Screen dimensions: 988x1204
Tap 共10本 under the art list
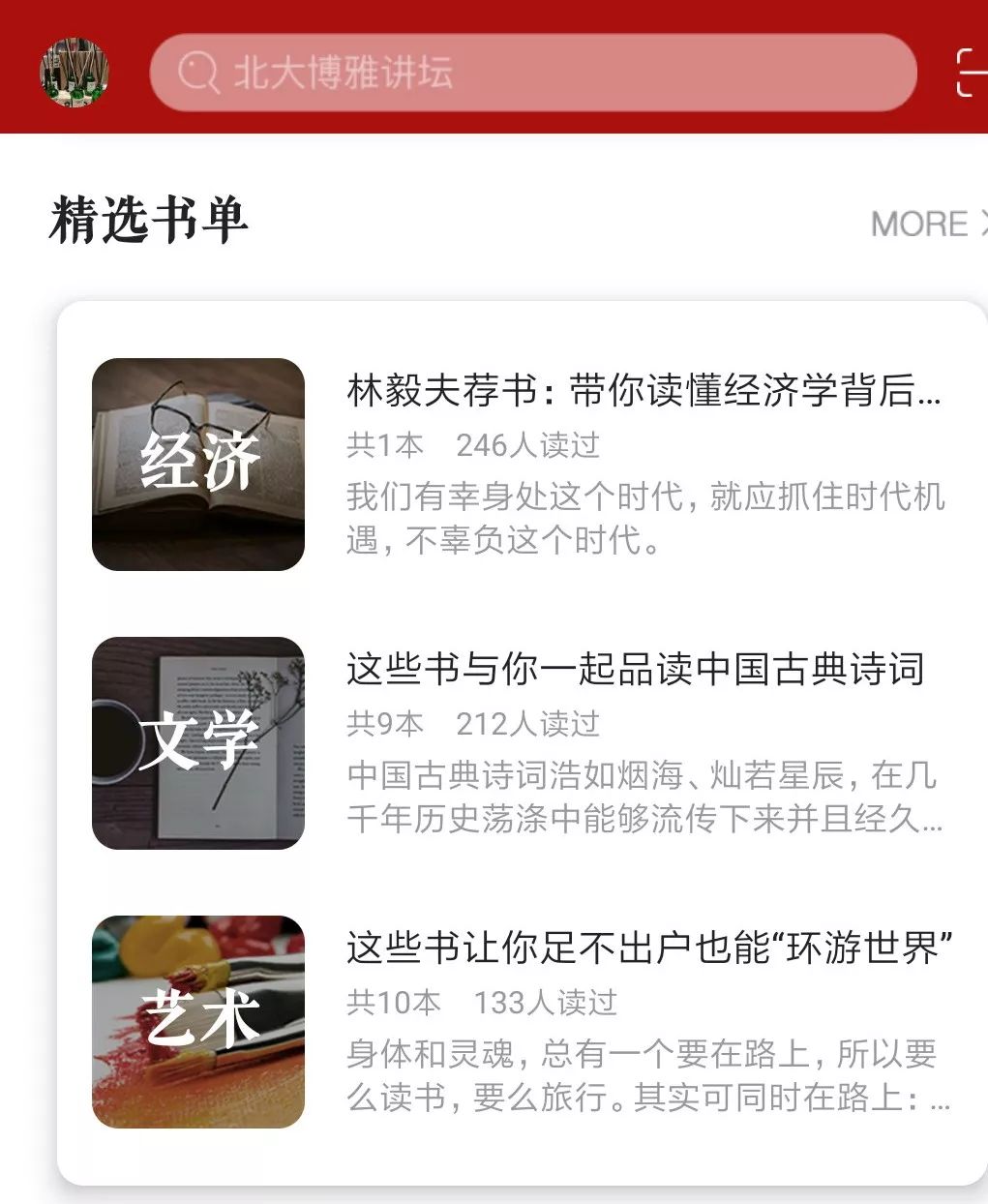point(391,1005)
